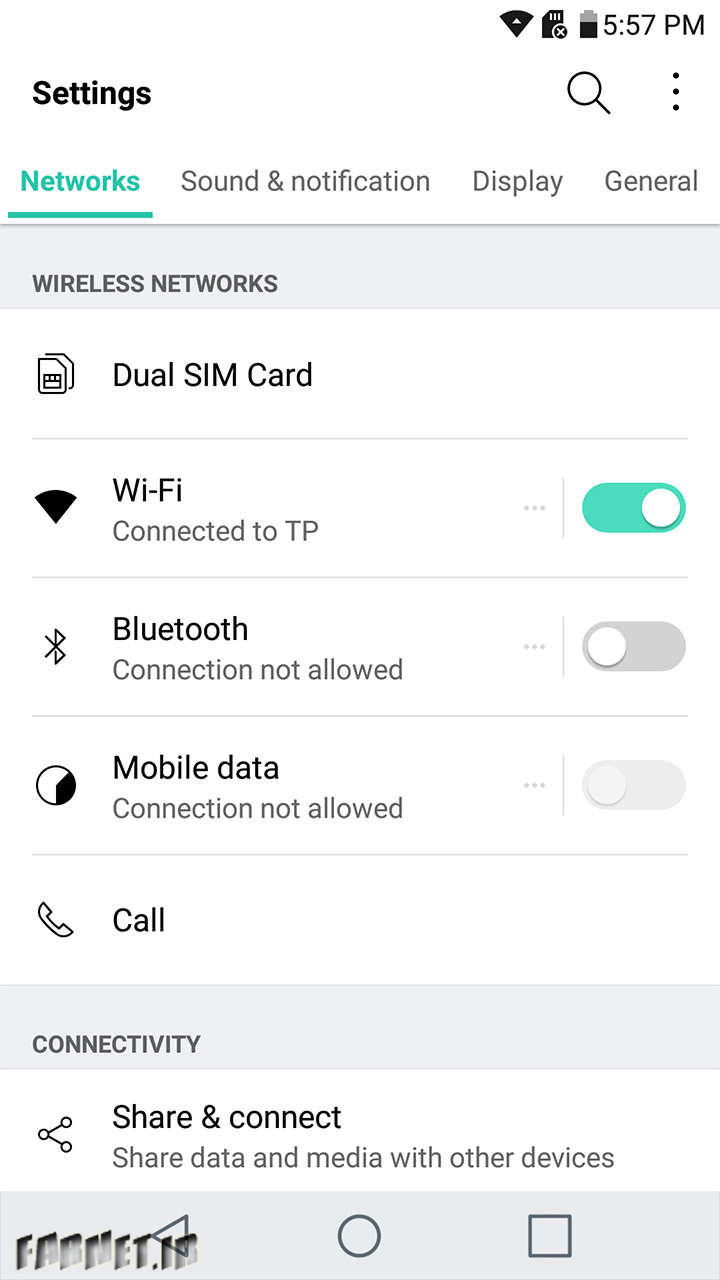Toggle the Mobile data switch
The height and width of the screenshot is (1280, 720).
pyautogui.click(x=634, y=785)
